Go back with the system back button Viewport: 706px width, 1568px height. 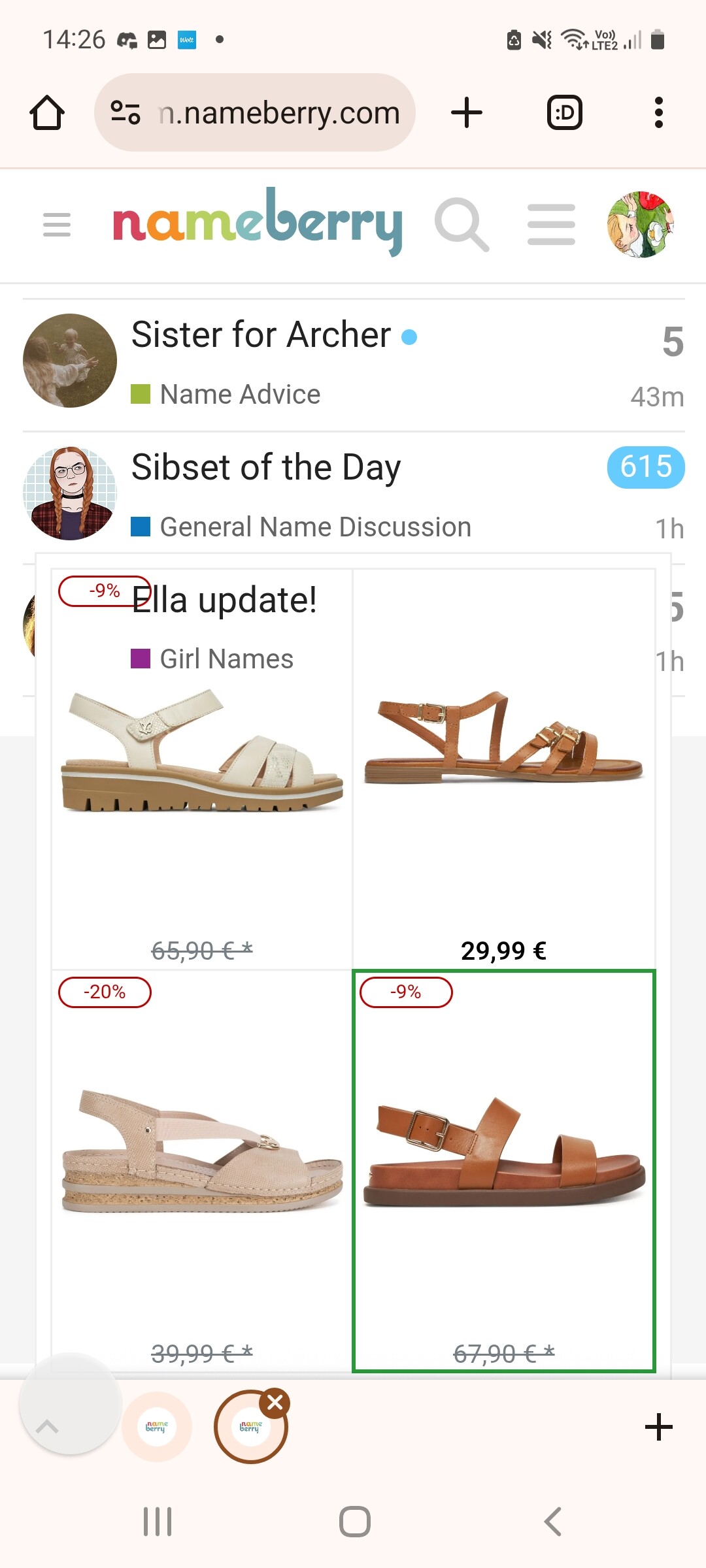pos(552,1522)
